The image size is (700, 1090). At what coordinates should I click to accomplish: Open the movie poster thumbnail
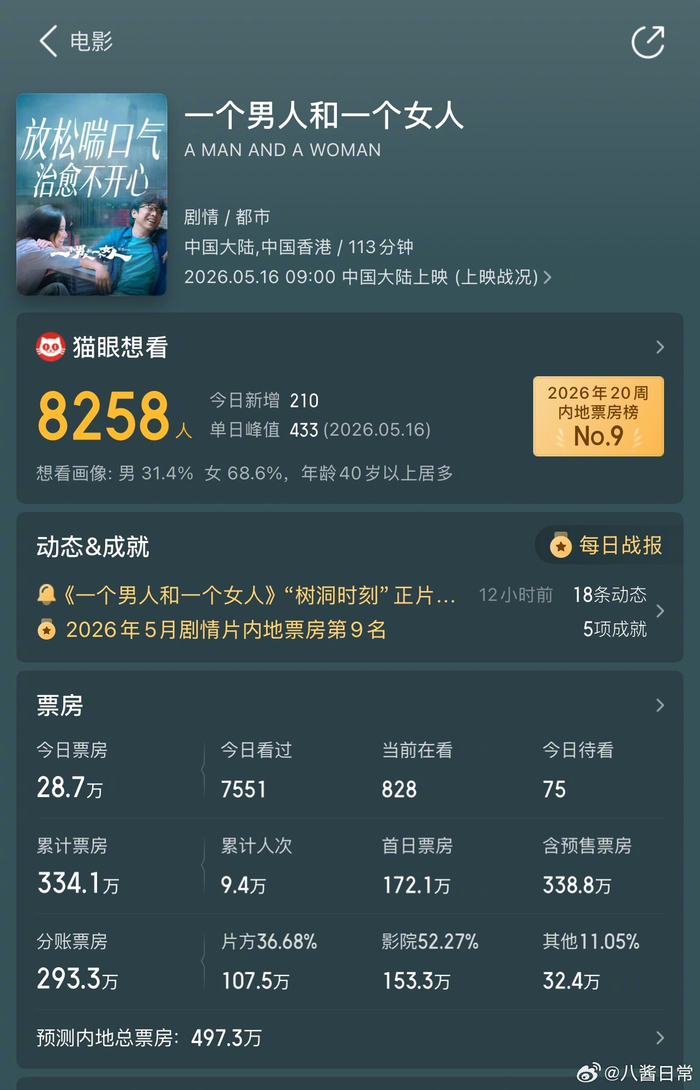(x=92, y=195)
